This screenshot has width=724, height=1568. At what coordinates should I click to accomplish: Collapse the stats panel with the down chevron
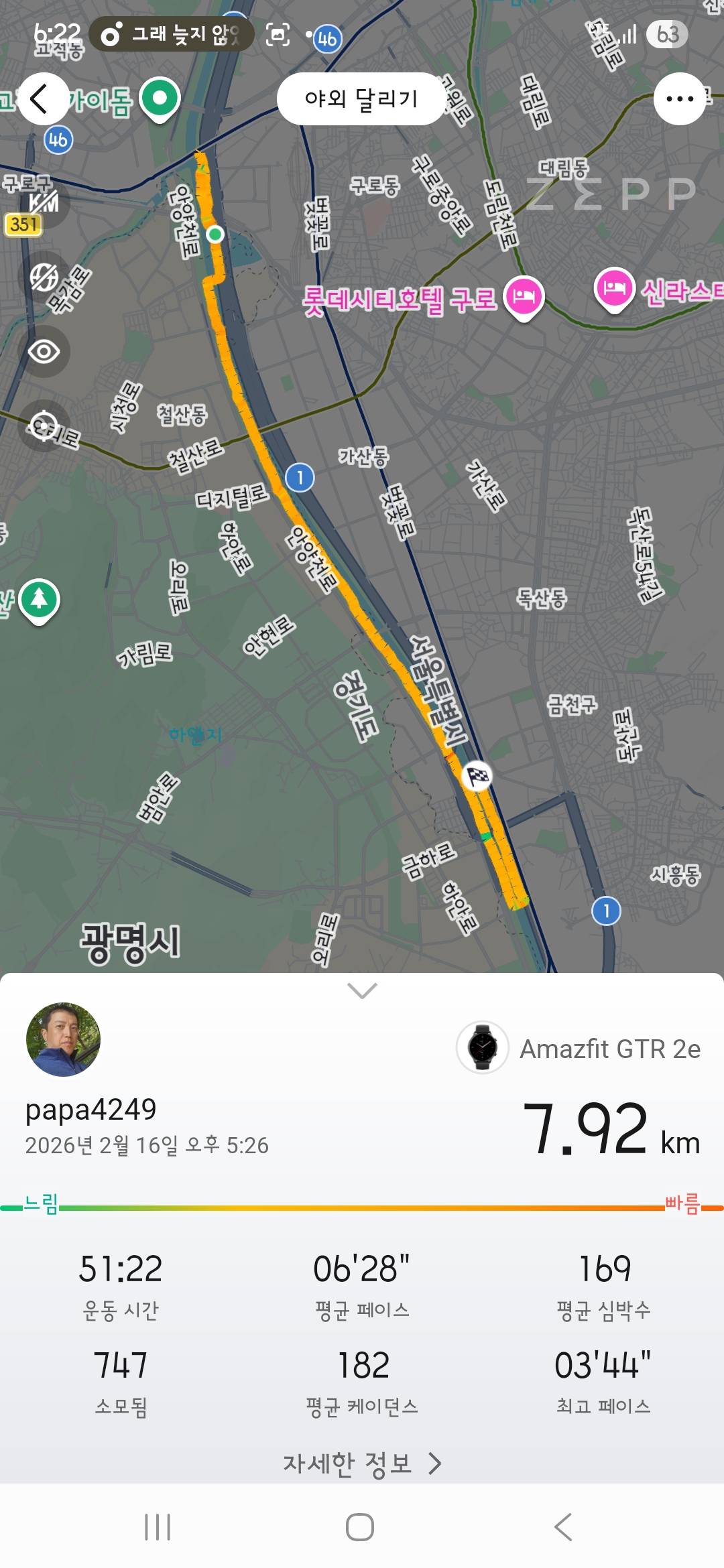pos(362,992)
